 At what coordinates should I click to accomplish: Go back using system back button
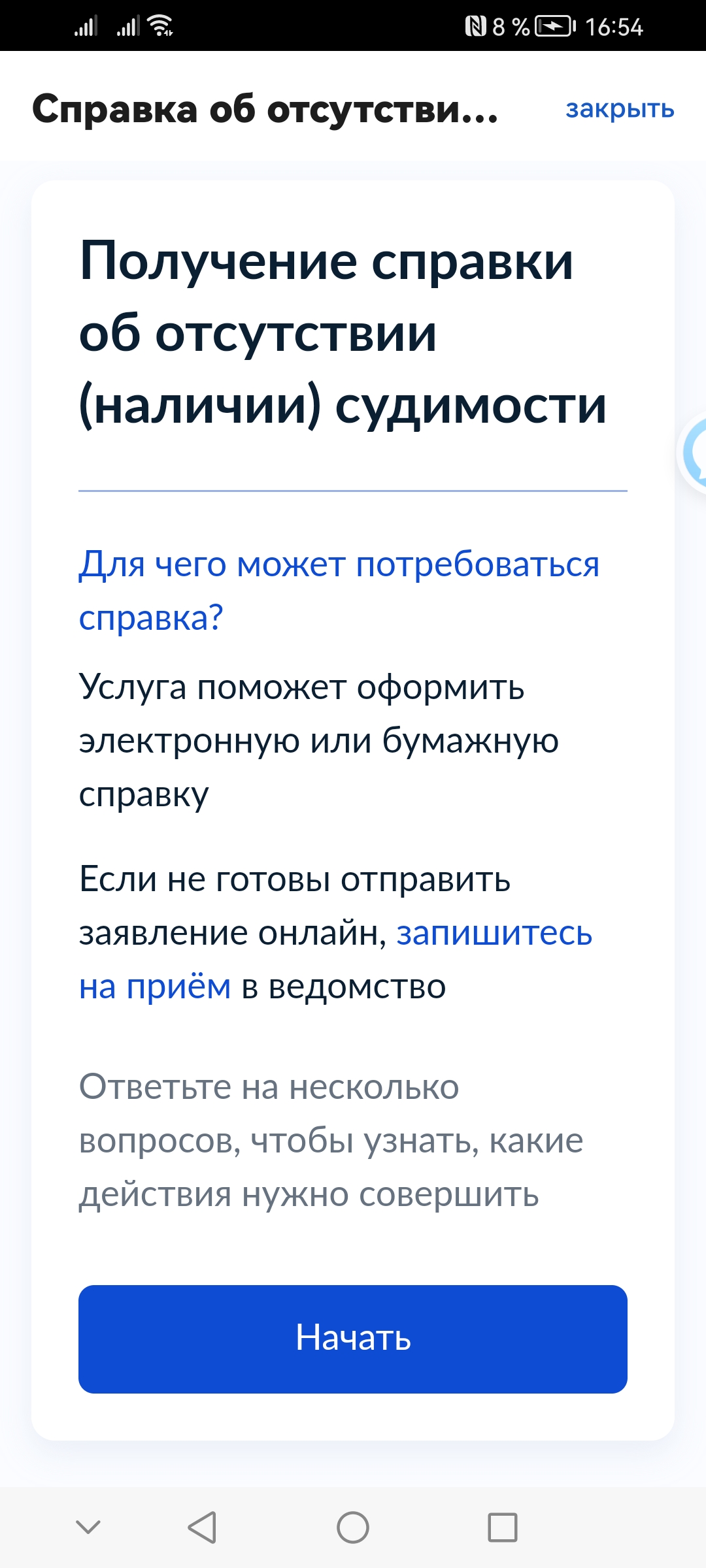(202, 1527)
